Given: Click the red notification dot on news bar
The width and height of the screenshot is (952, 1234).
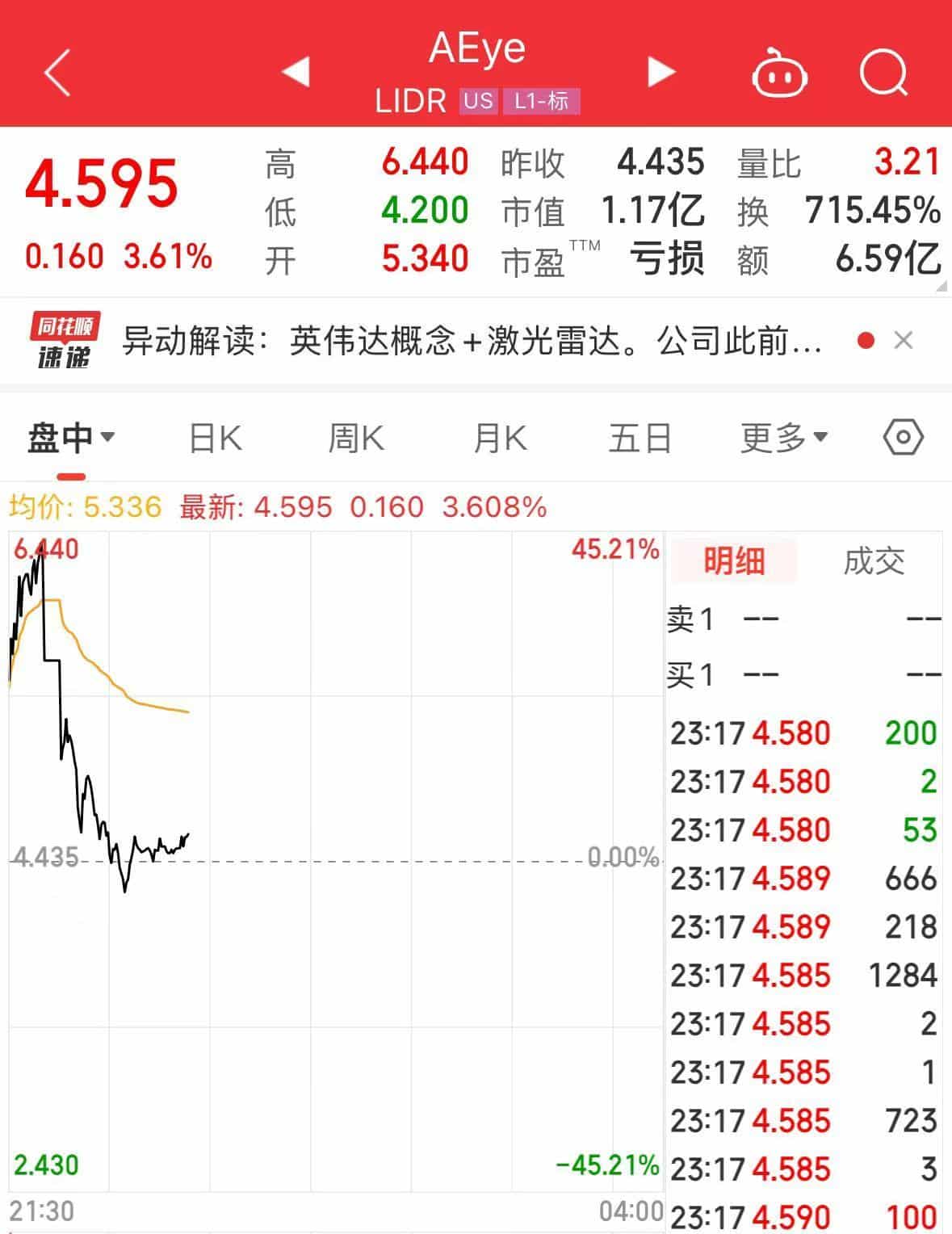Looking at the screenshot, I should click(866, 340).
